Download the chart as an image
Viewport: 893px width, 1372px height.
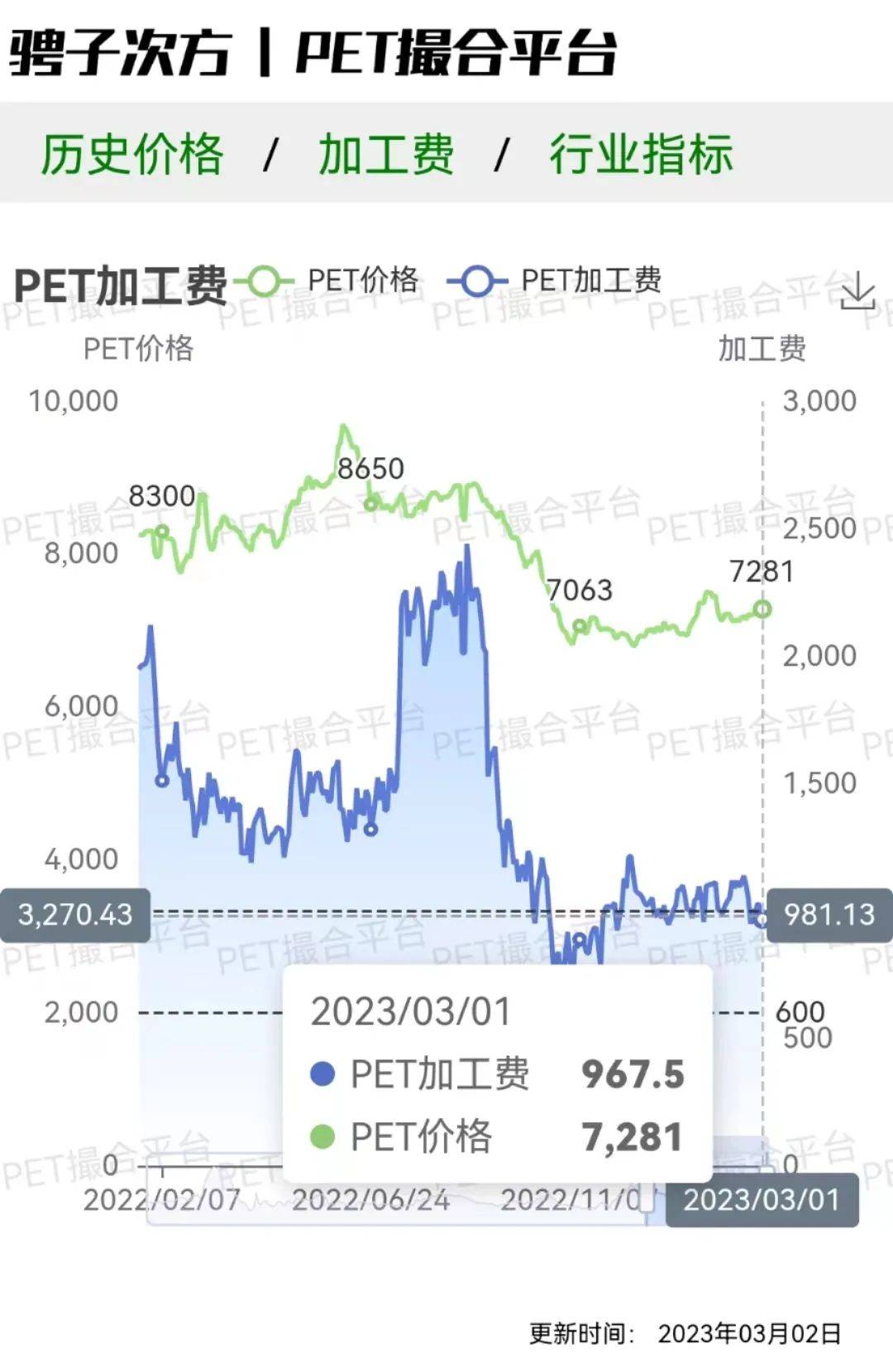(857, 291)
